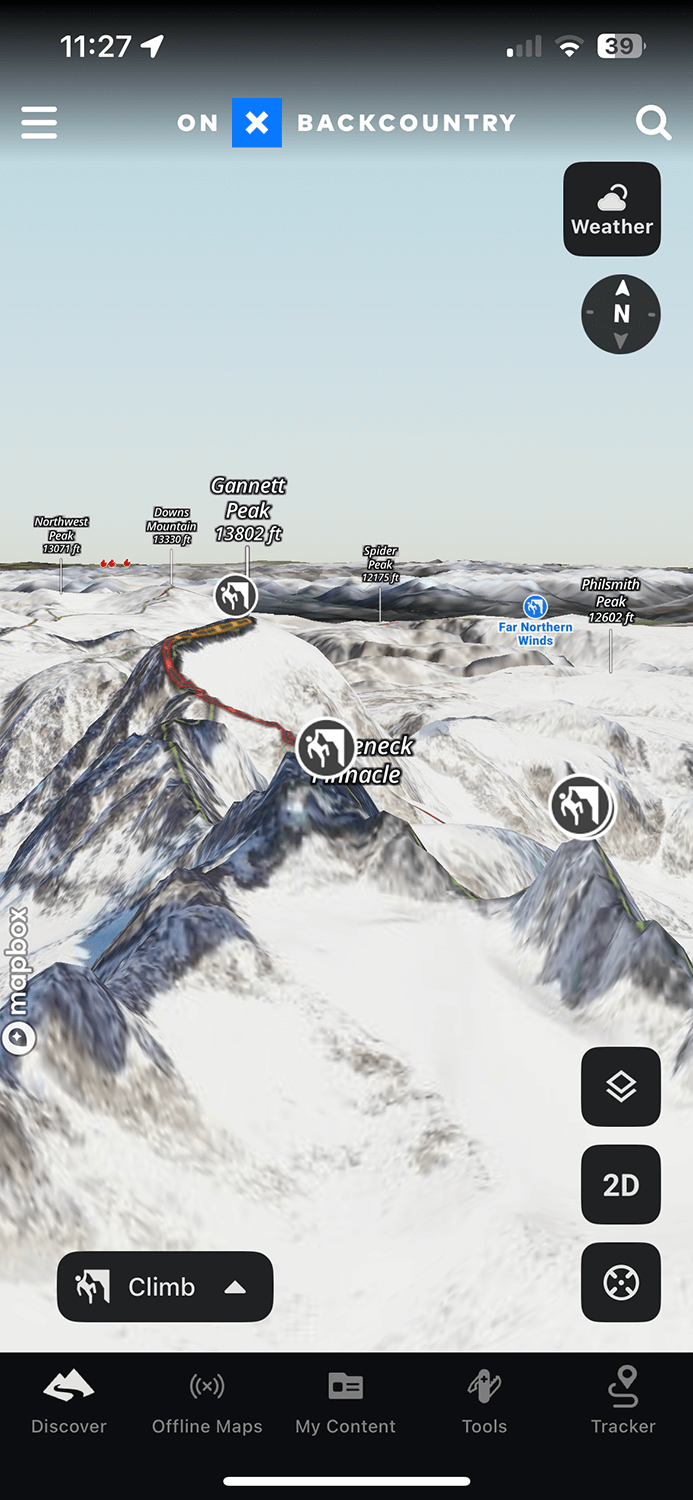The height and width of the screenshot is (1500, 693).
Task: Open the hamburger menu
Action: pyautogui.click(x=39, y=122)
